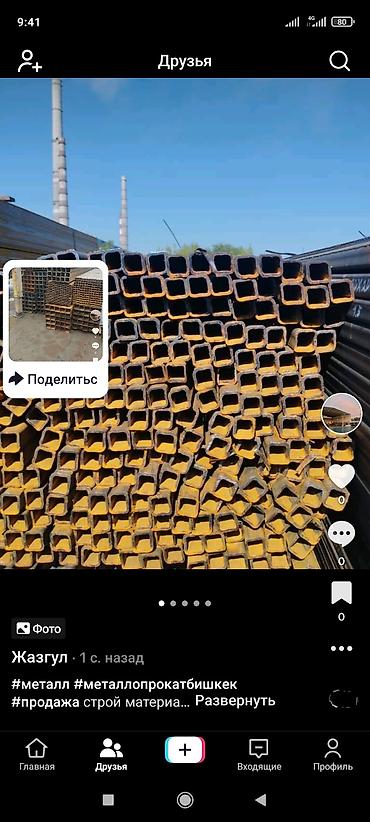
Task: Open the #металлопрокатбишкек hashtag
Action: [x=155, y=684]
